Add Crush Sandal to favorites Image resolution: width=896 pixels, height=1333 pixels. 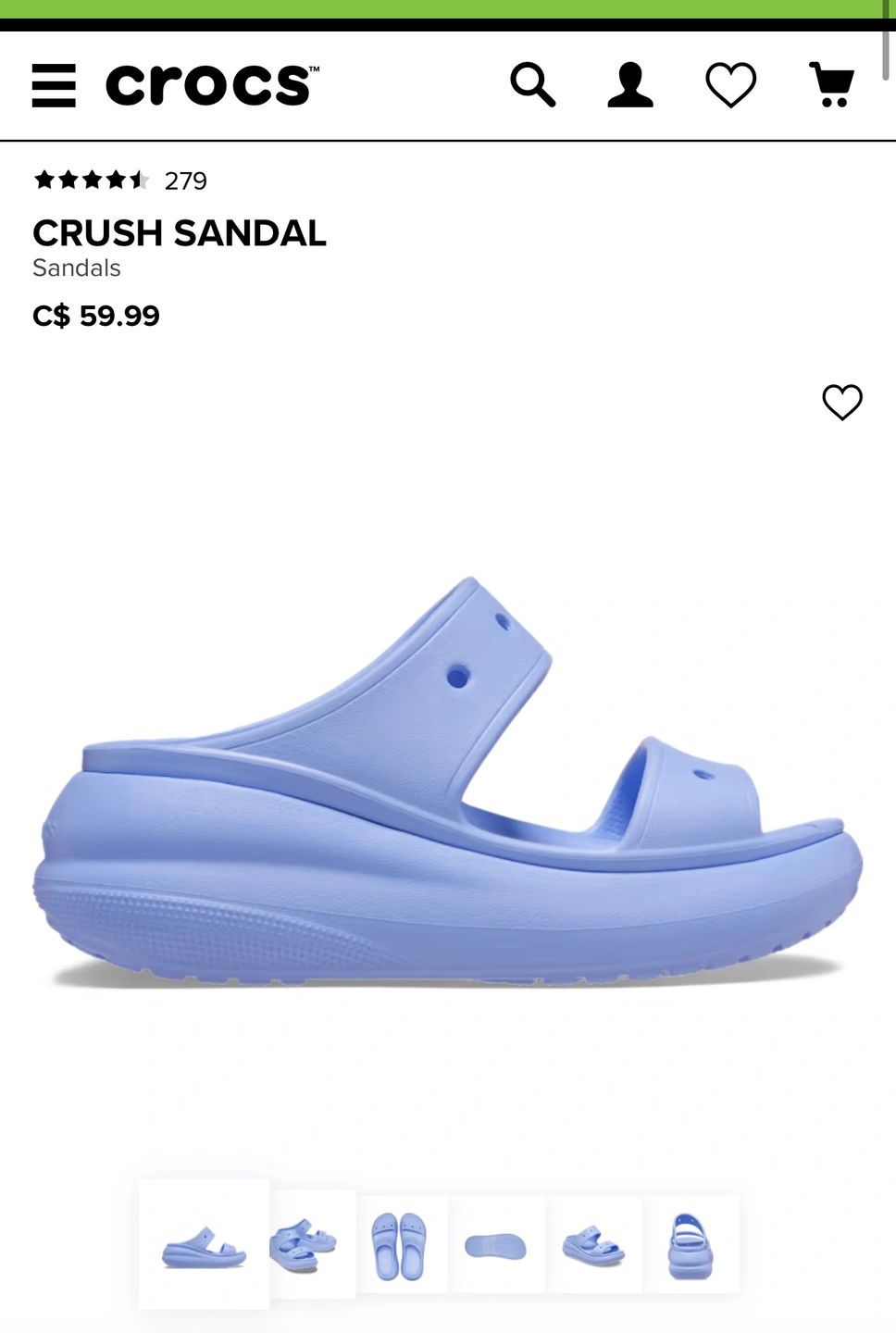pos(841,402)
